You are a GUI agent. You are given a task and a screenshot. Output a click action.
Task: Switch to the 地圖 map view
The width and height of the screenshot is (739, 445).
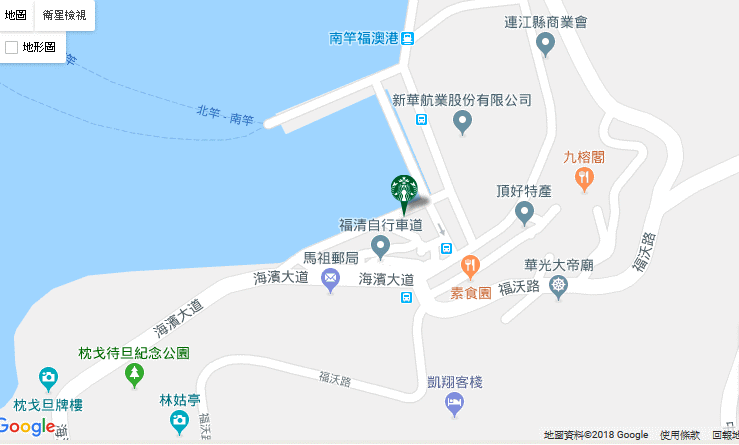pyautogui.click(x=16, y=16)
